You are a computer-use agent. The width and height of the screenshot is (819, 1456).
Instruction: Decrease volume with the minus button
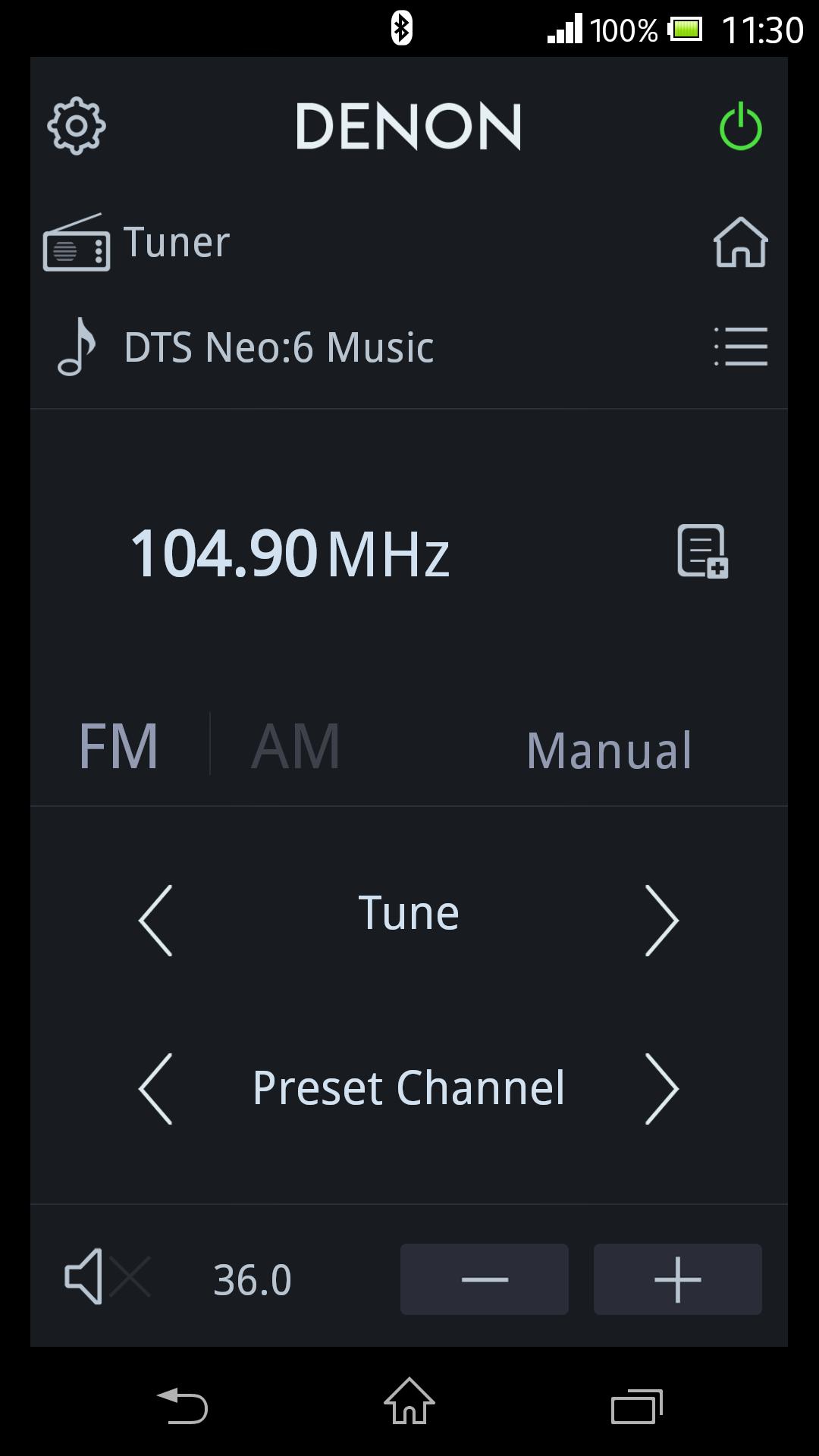pyautogui.click(x=485, y=1279)
